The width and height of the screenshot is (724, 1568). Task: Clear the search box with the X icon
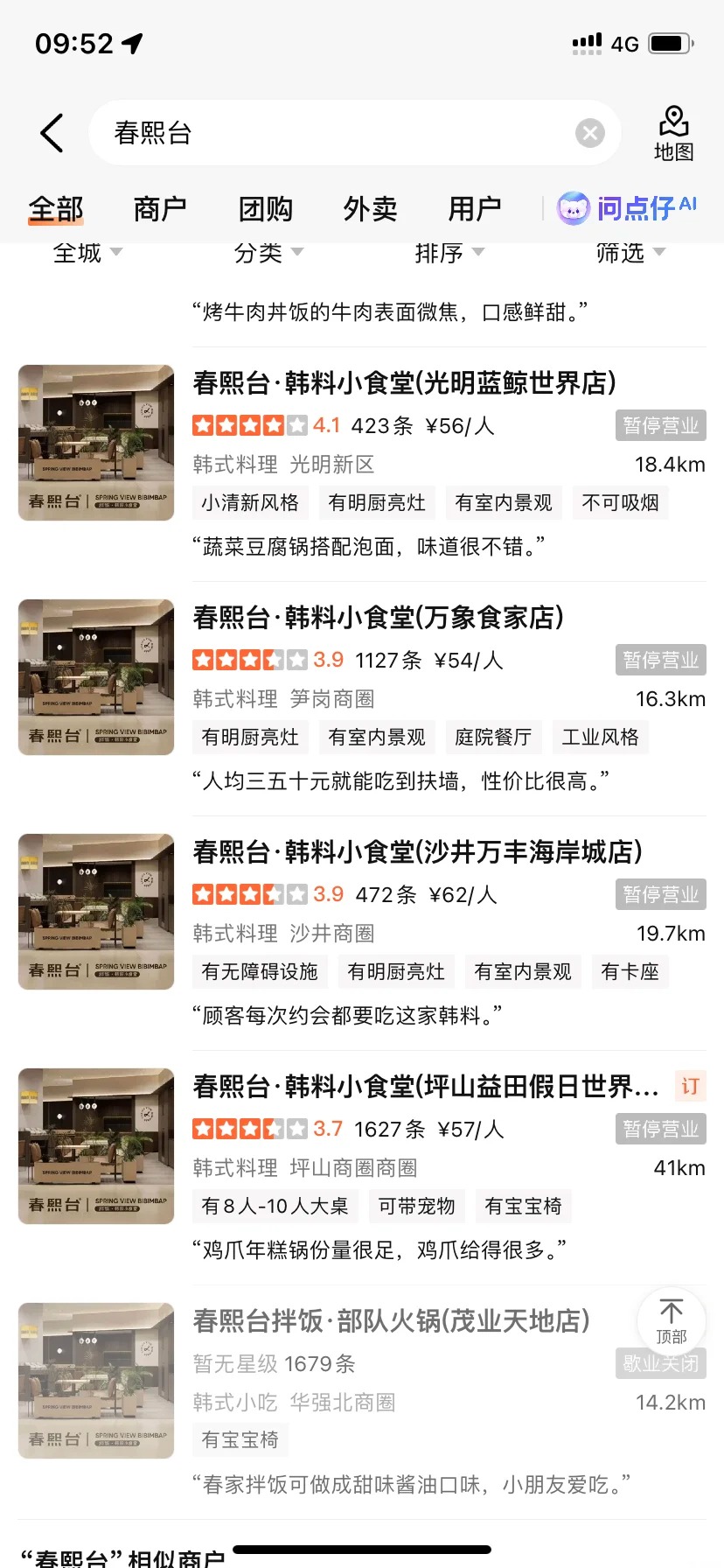(x=589, y=132)
